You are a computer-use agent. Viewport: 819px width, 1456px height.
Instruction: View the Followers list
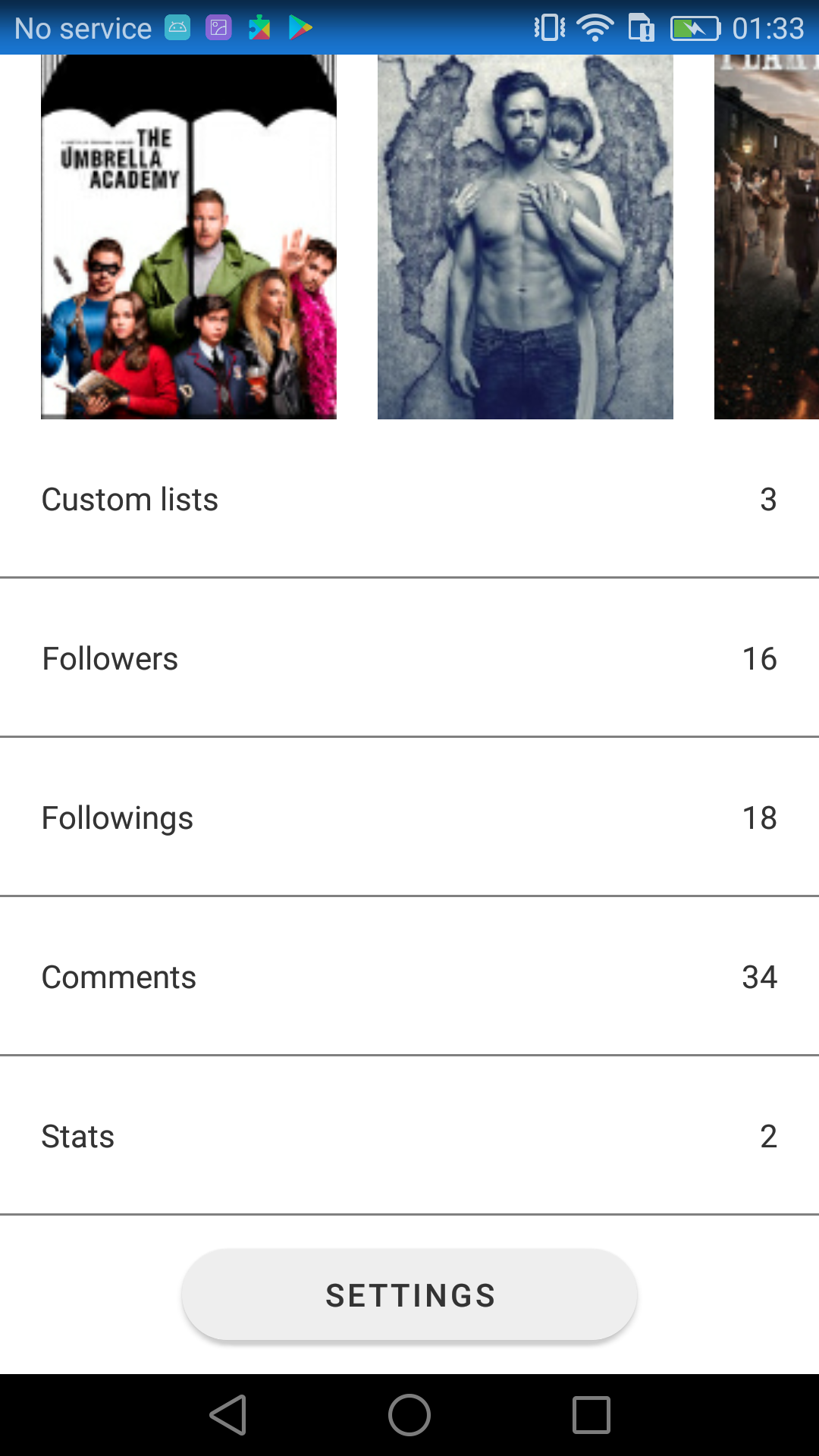409,658
